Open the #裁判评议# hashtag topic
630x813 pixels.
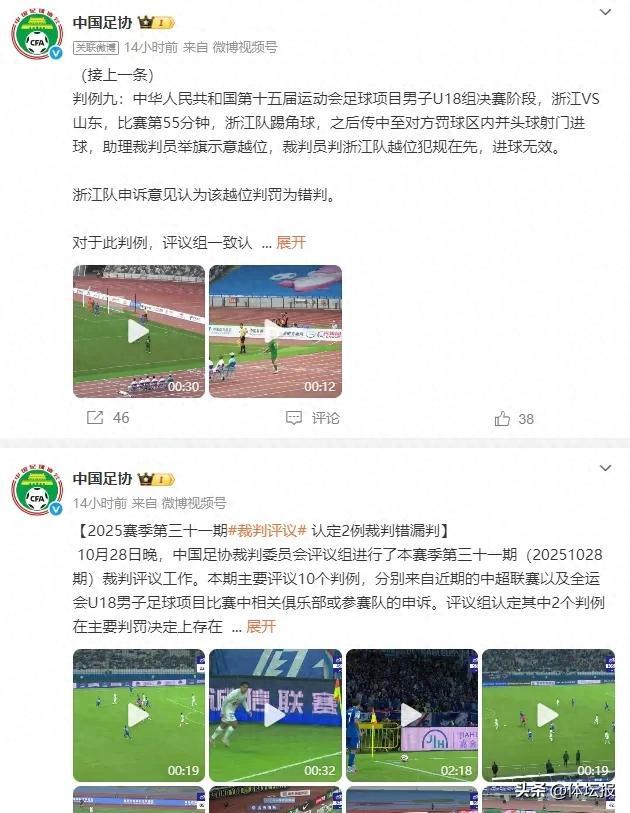click(264, 531)
